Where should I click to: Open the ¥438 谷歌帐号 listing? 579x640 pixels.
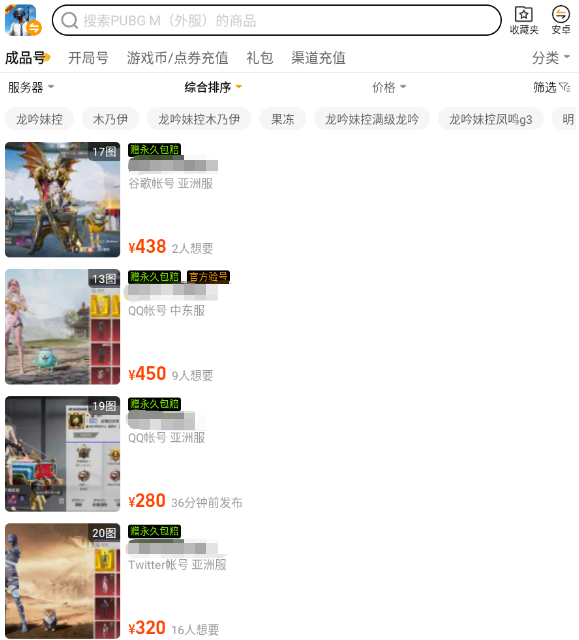tap(289, 200)
